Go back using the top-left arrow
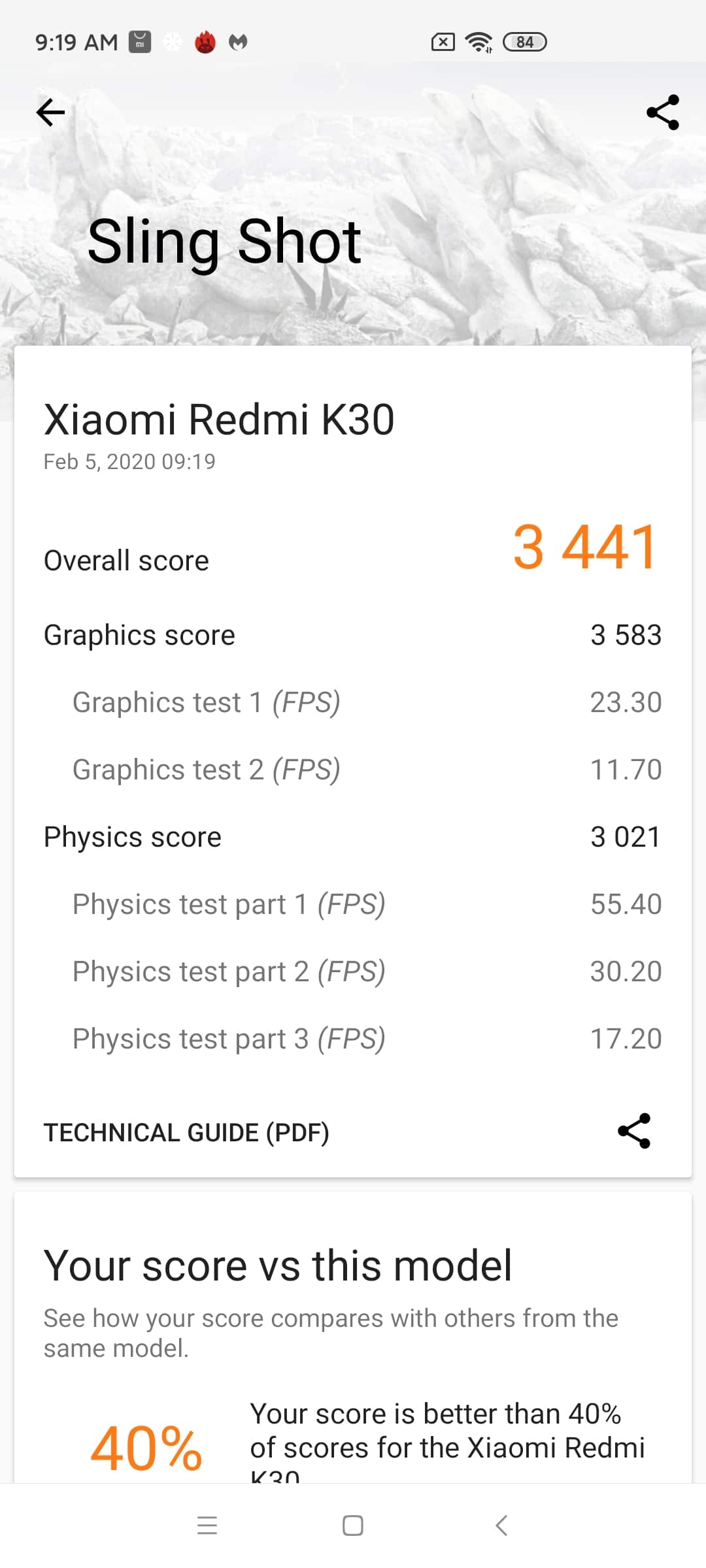 (x=50, y=112)
